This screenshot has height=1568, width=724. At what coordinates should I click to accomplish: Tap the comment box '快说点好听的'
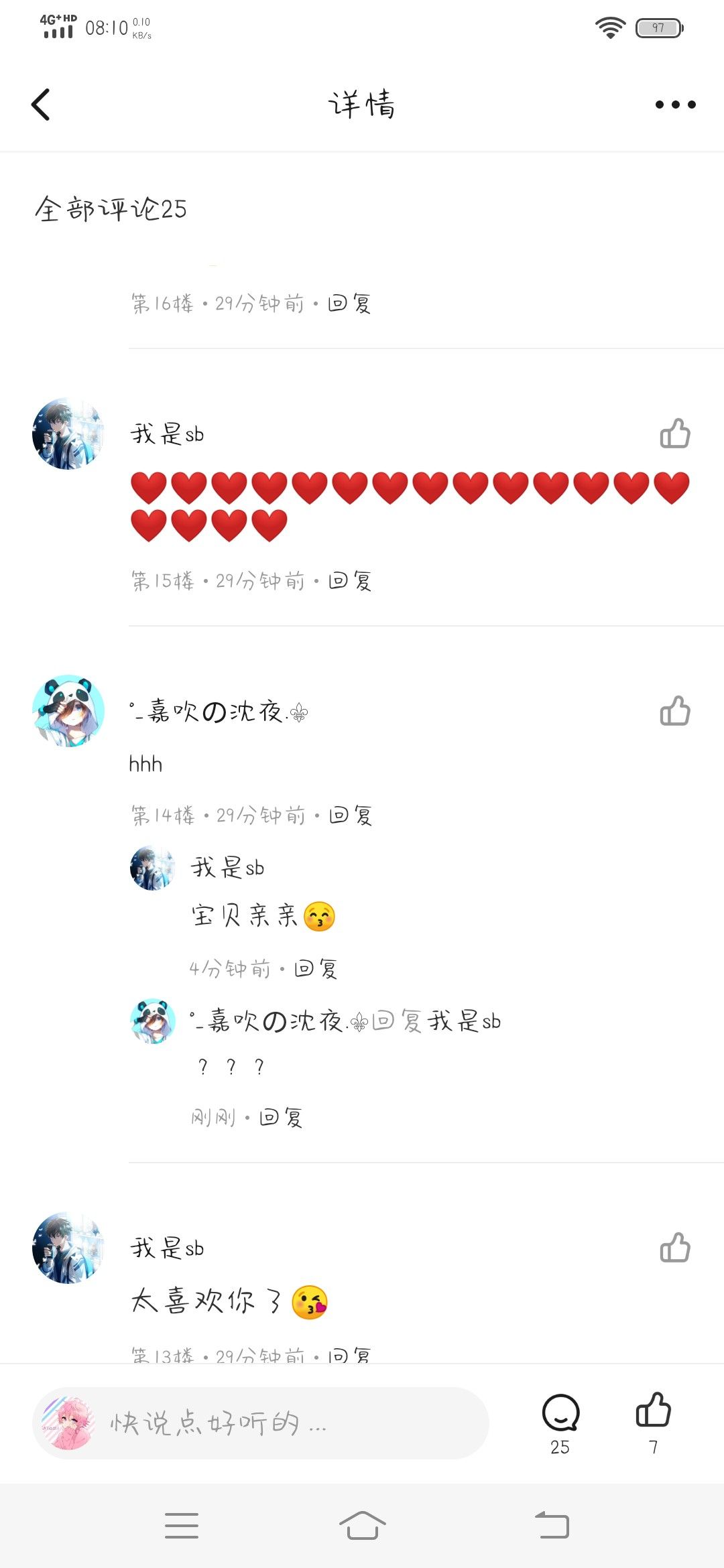260,1423
